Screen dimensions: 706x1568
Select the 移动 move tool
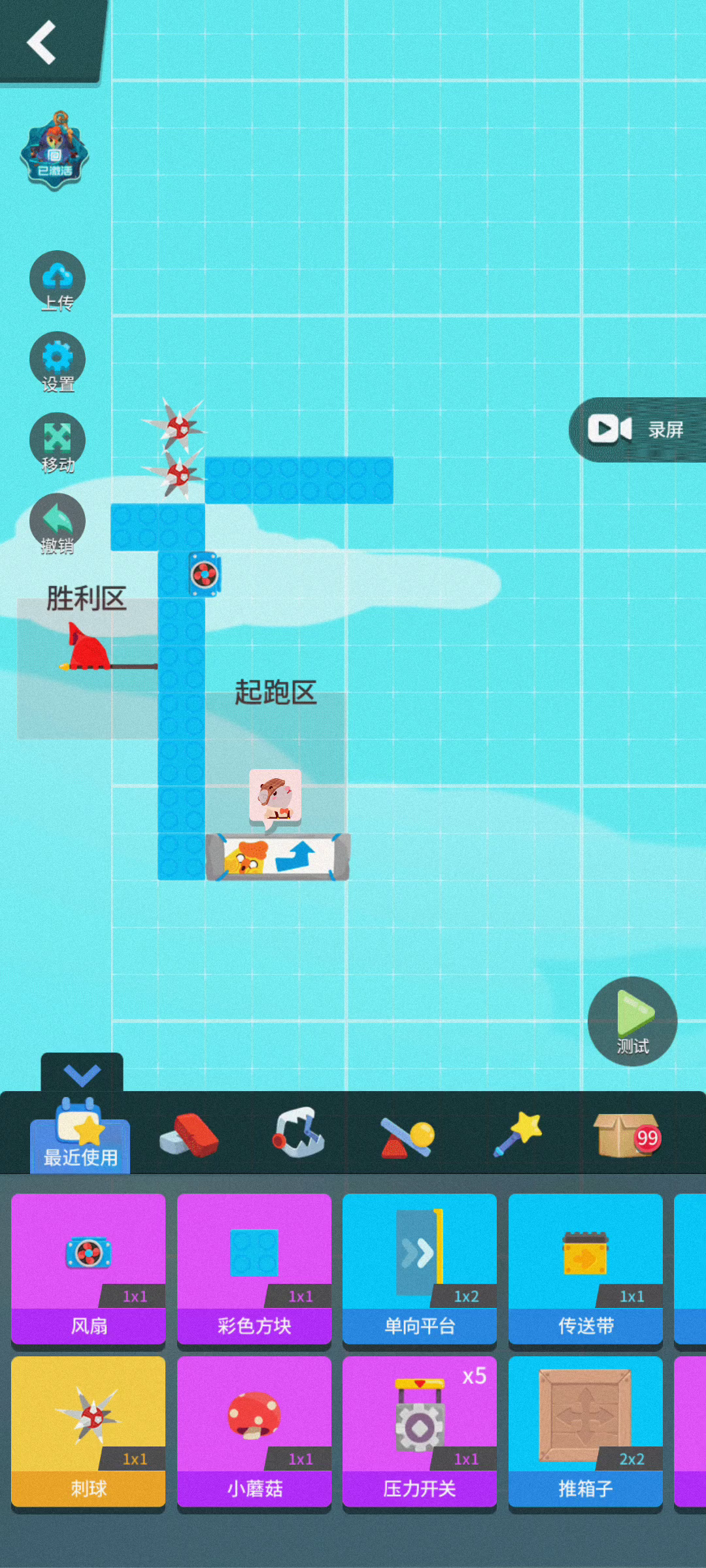point(58,443)
